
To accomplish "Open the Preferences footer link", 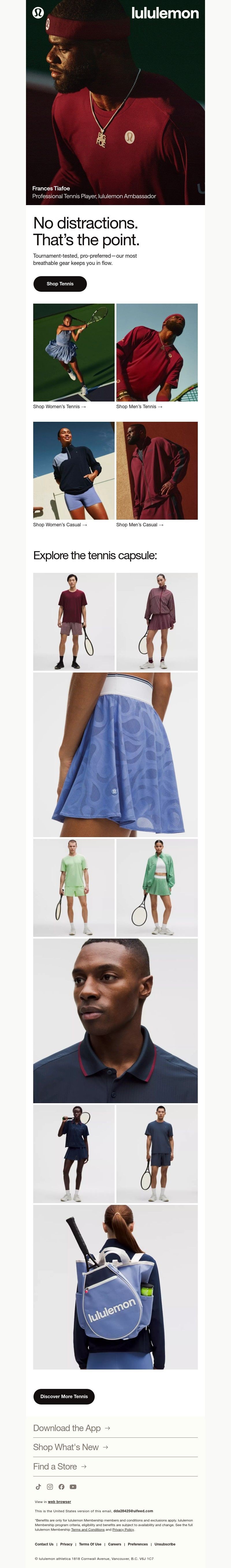I will click(137, 1544).
